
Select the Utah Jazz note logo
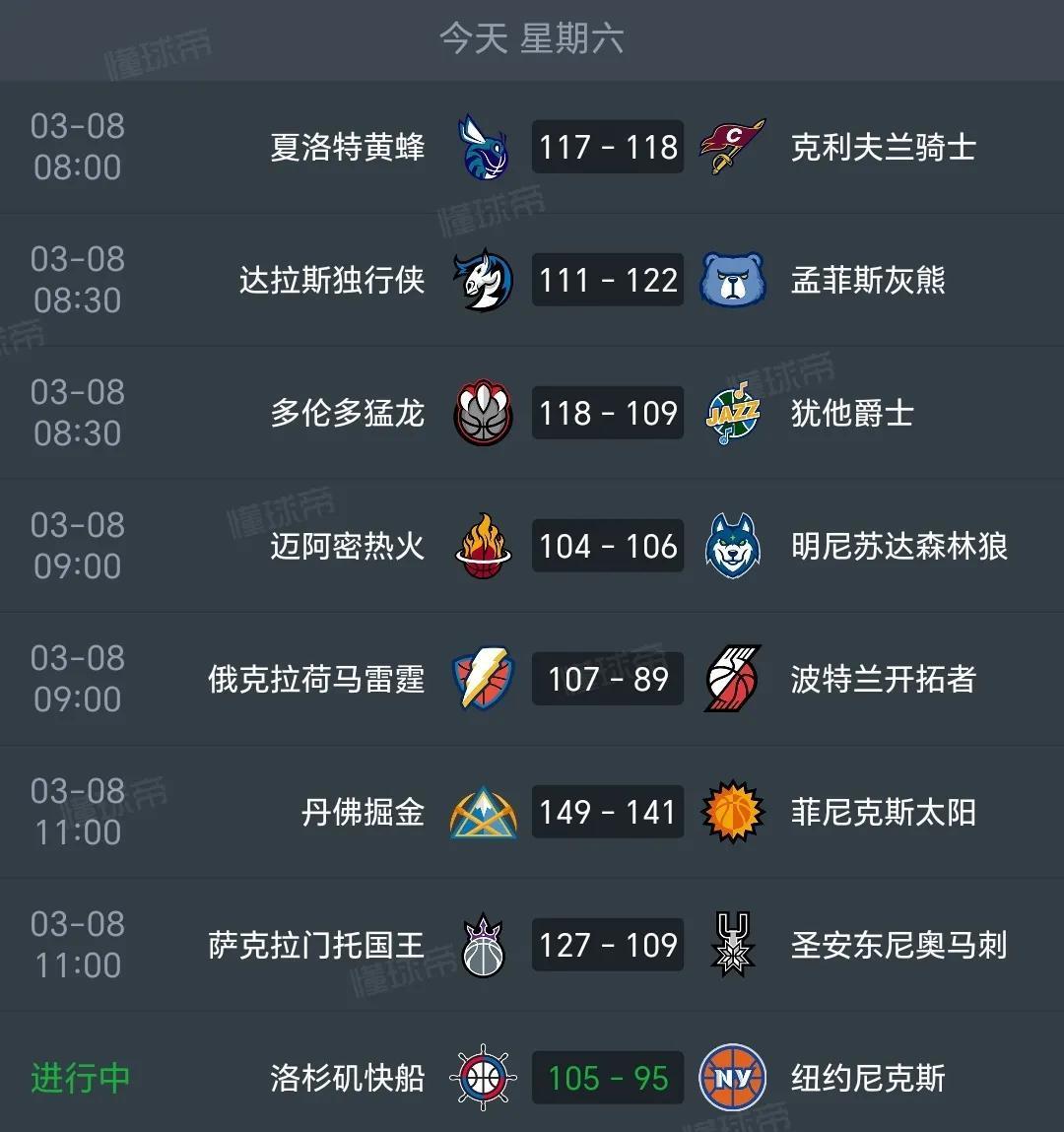point(733,413)
